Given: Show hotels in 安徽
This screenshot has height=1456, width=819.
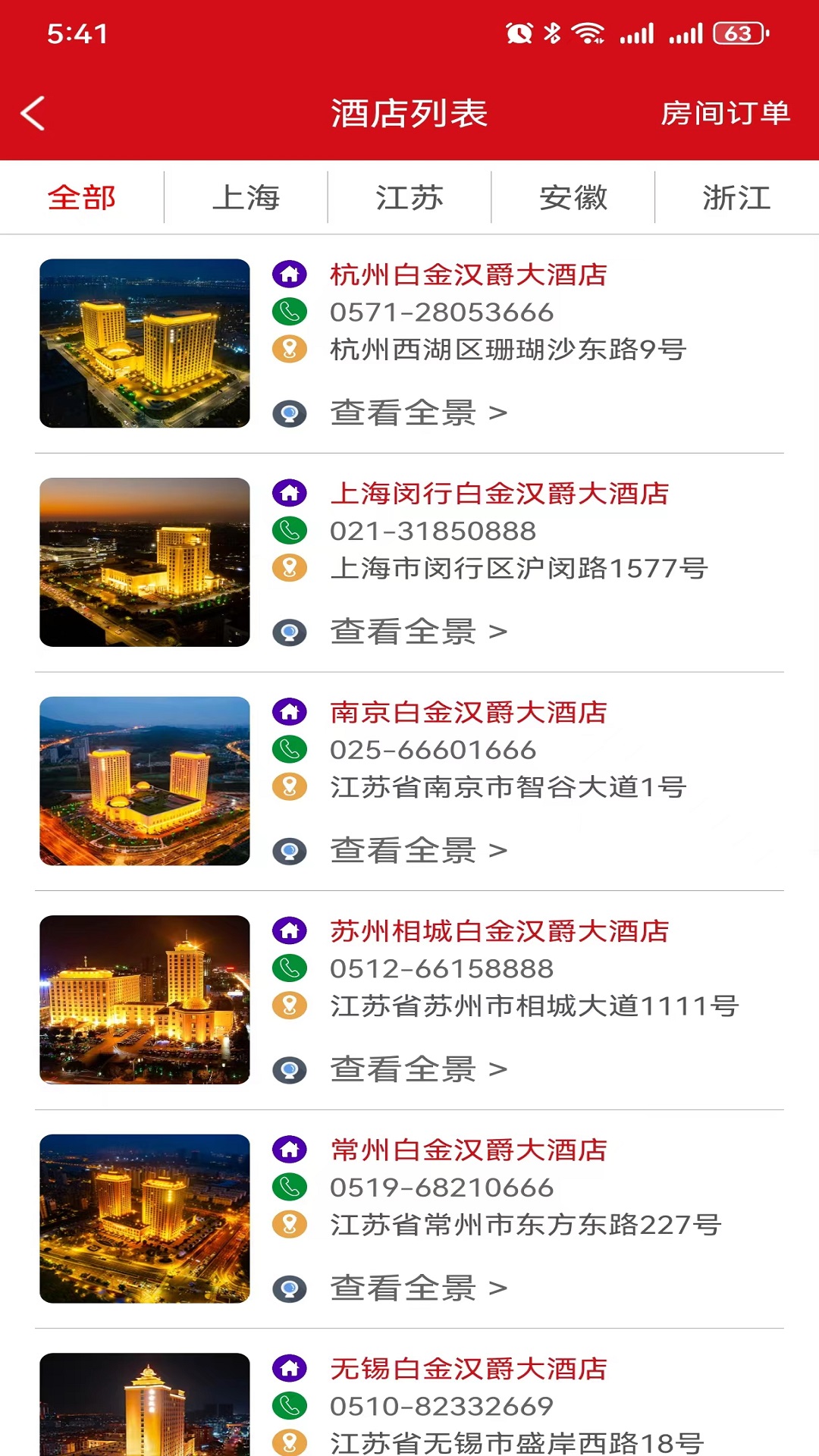Looking at the screenshot, I should point(573,198).
